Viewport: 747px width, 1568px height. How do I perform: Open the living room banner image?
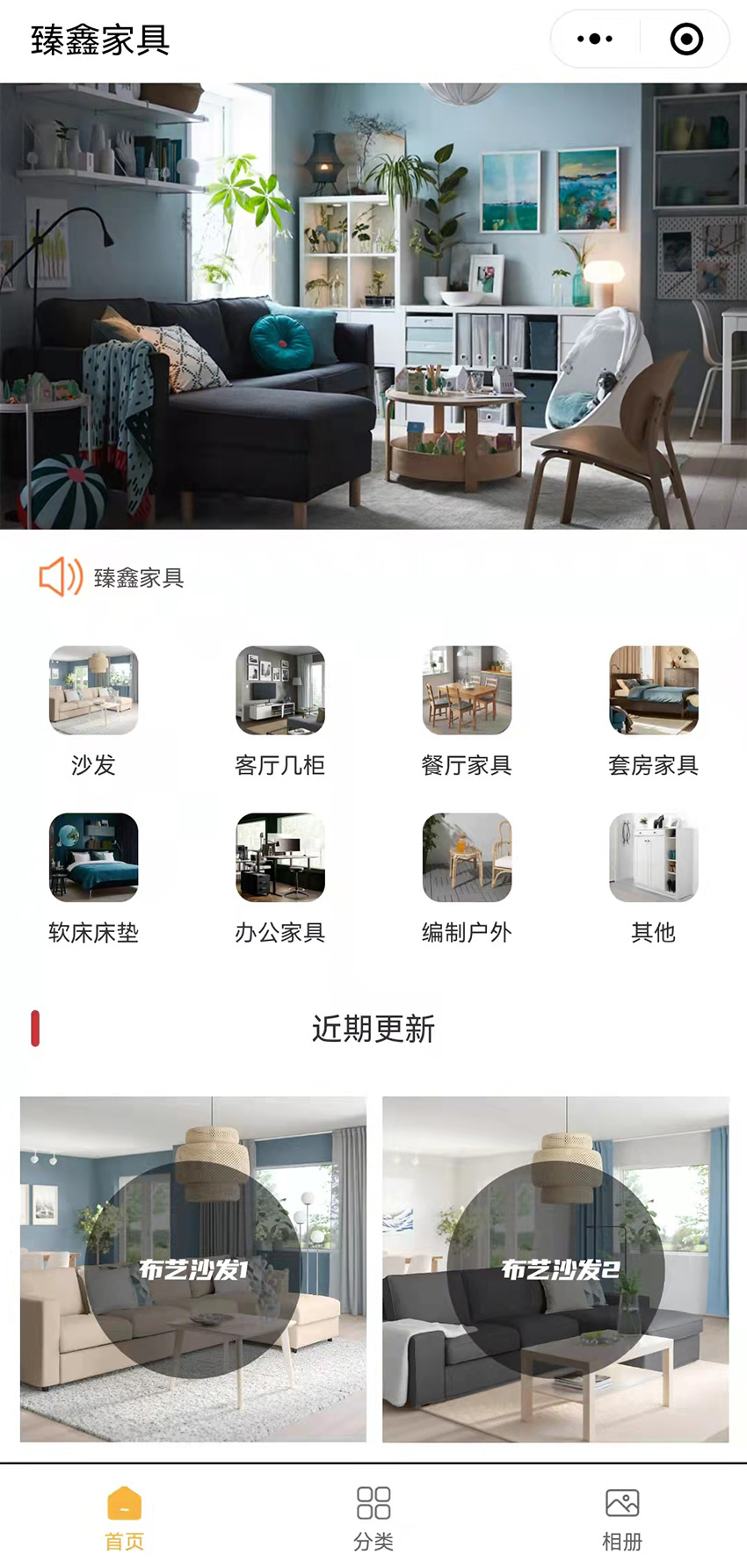click(x=373, y=306)
